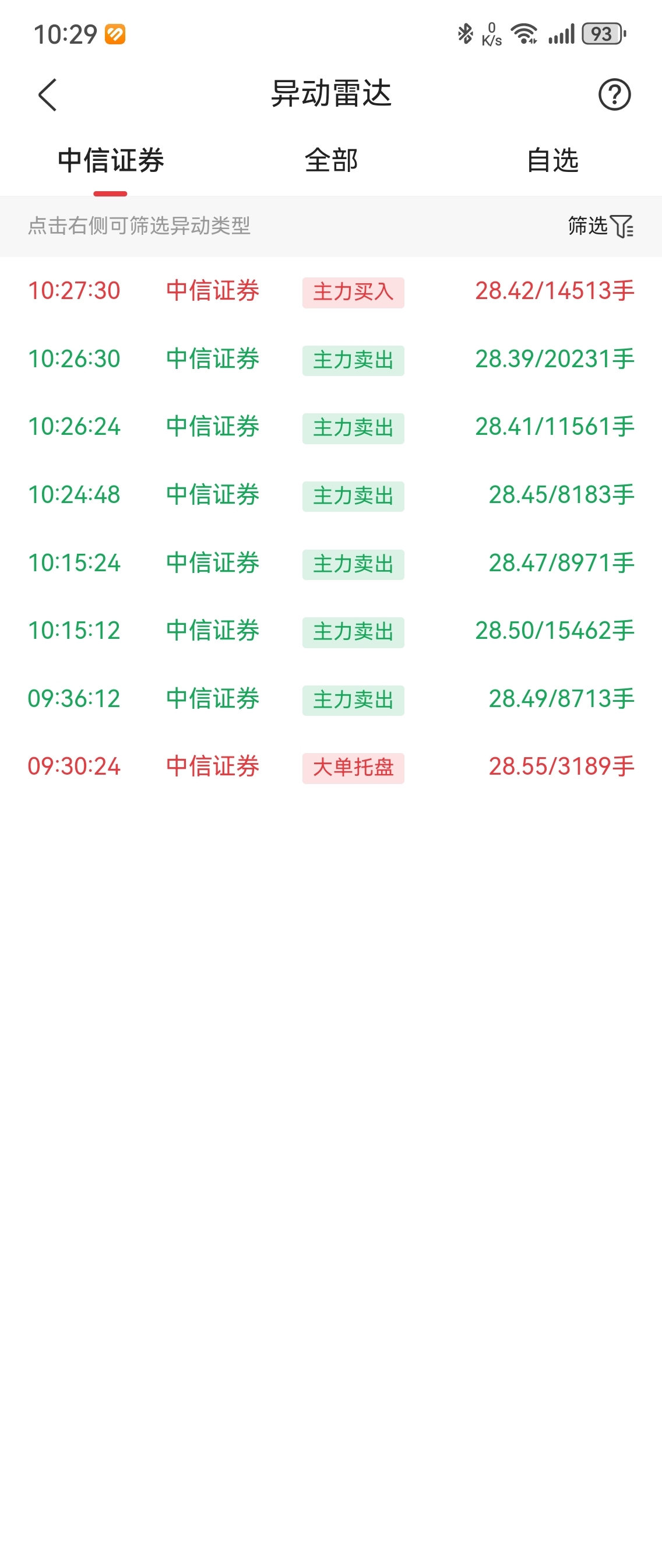Select the 中信证券 tab
Image resolution: width=662 pixels, height=1568 pixels.
click(111, 161)
